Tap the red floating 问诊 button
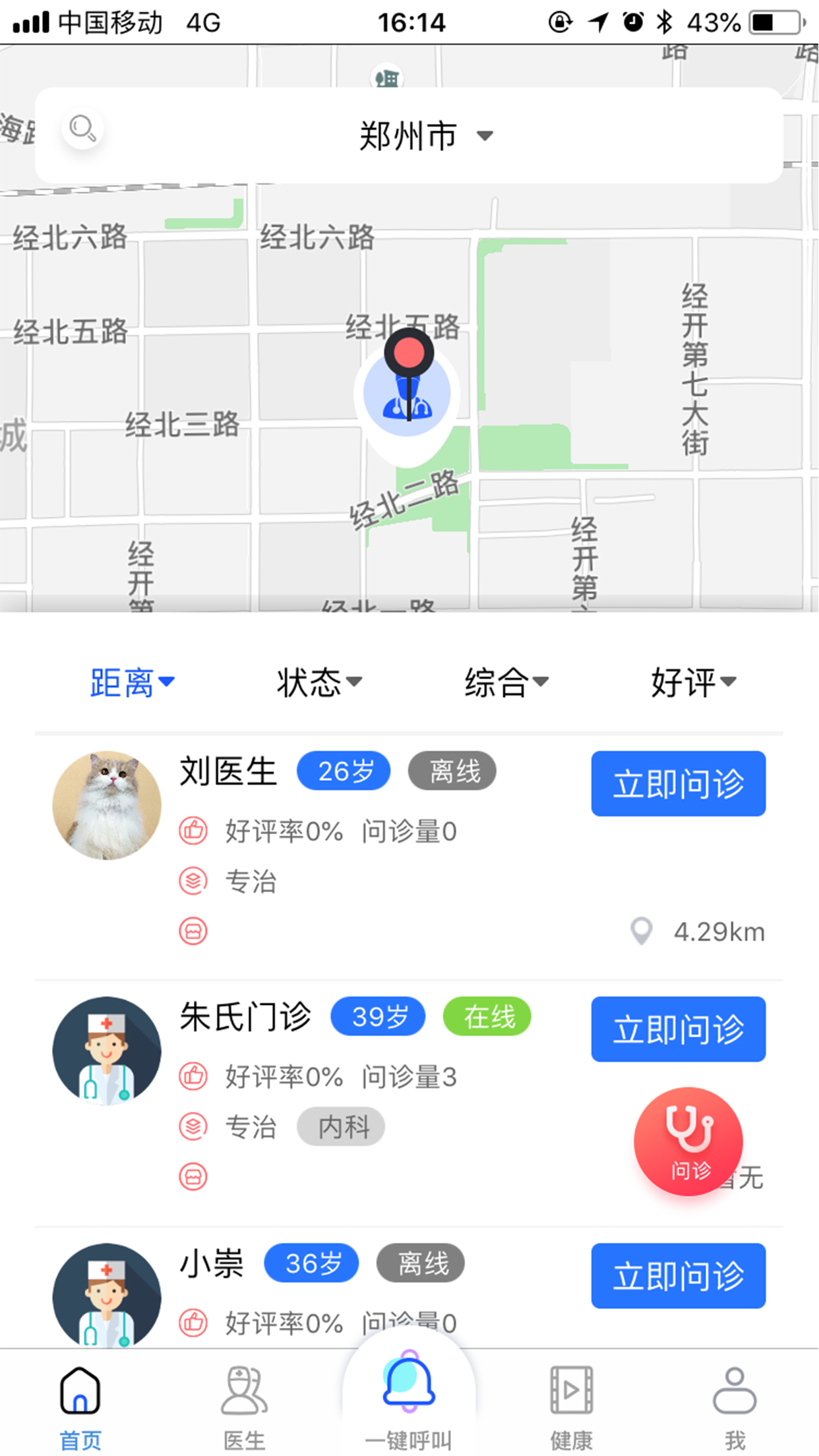Image resolution: width=819 pixels, height=1456 pixels. point(688,1141)
